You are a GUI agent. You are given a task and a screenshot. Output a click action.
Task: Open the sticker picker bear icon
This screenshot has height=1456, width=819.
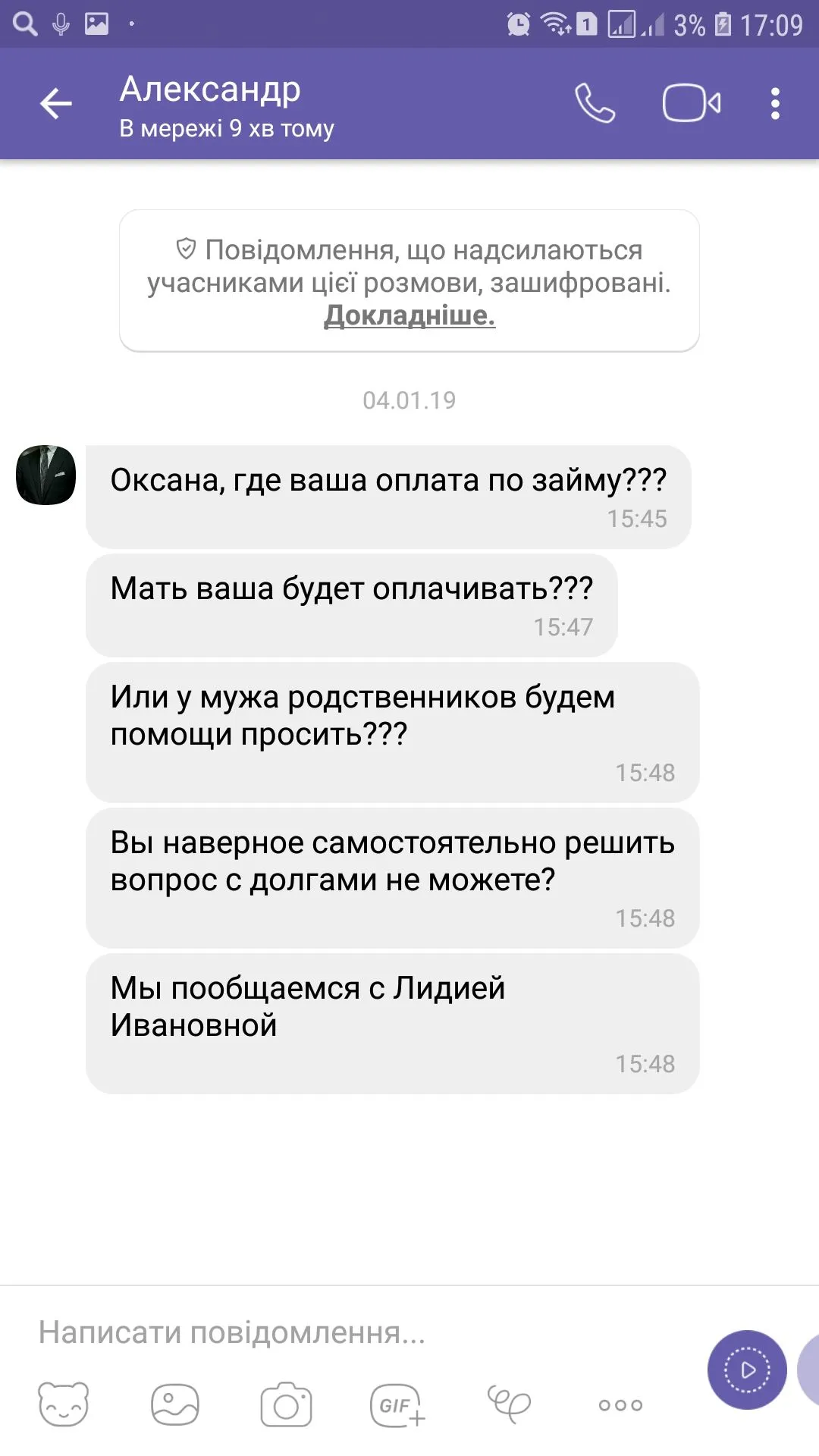[x=64, y=1404]
